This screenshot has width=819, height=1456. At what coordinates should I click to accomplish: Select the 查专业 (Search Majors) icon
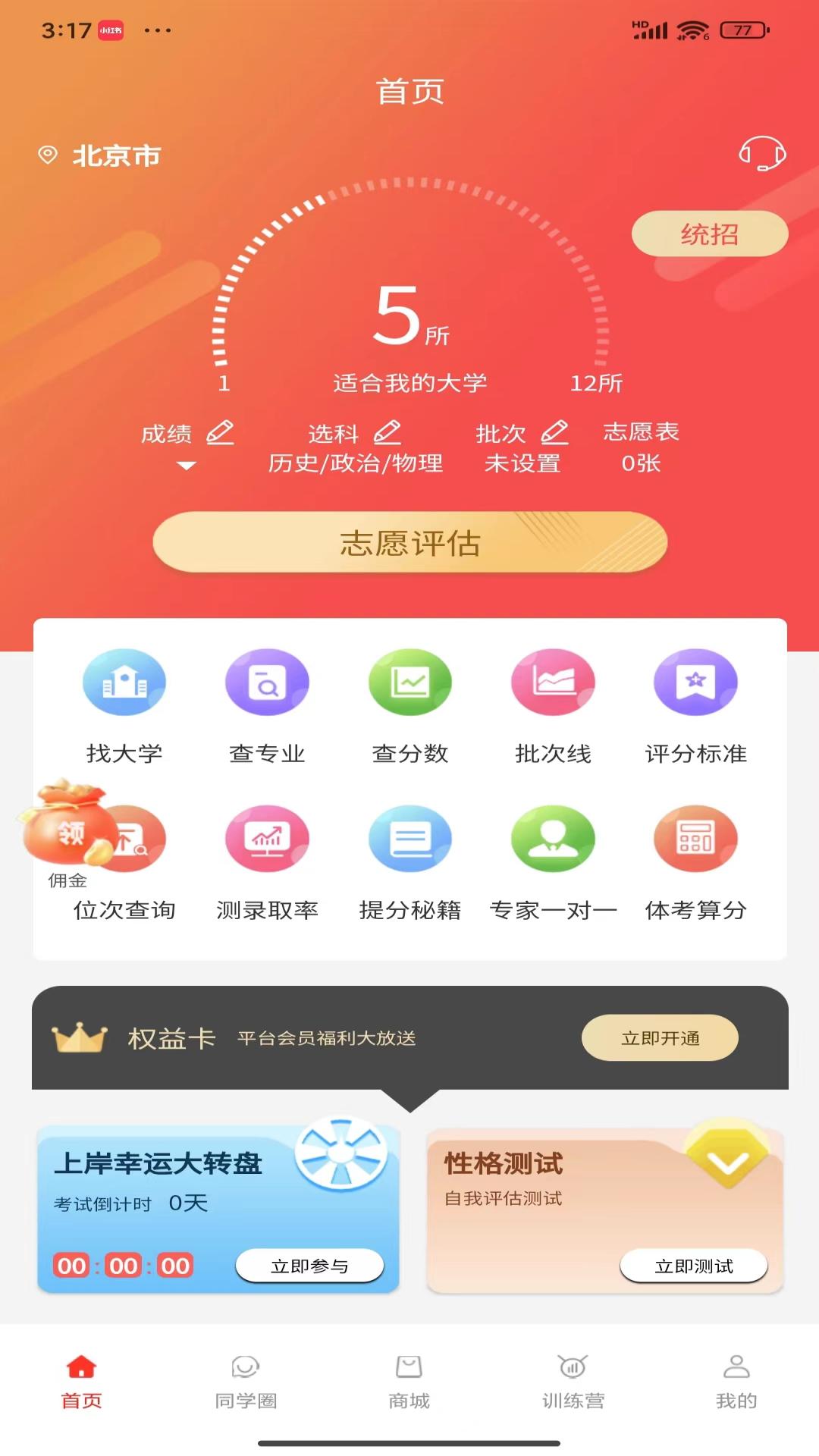coord(267,682)
